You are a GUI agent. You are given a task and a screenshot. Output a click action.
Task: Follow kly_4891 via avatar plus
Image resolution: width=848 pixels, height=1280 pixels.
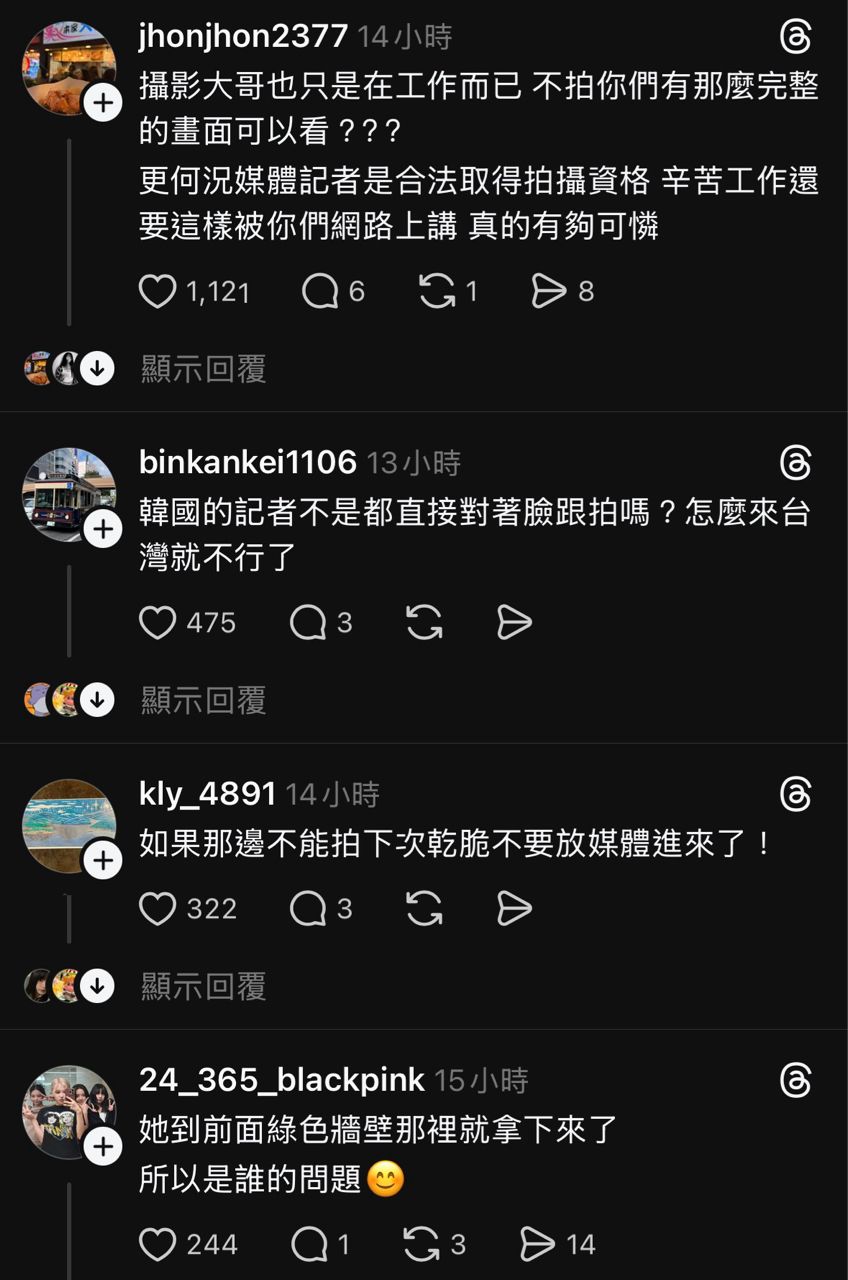tap(103, 860)
